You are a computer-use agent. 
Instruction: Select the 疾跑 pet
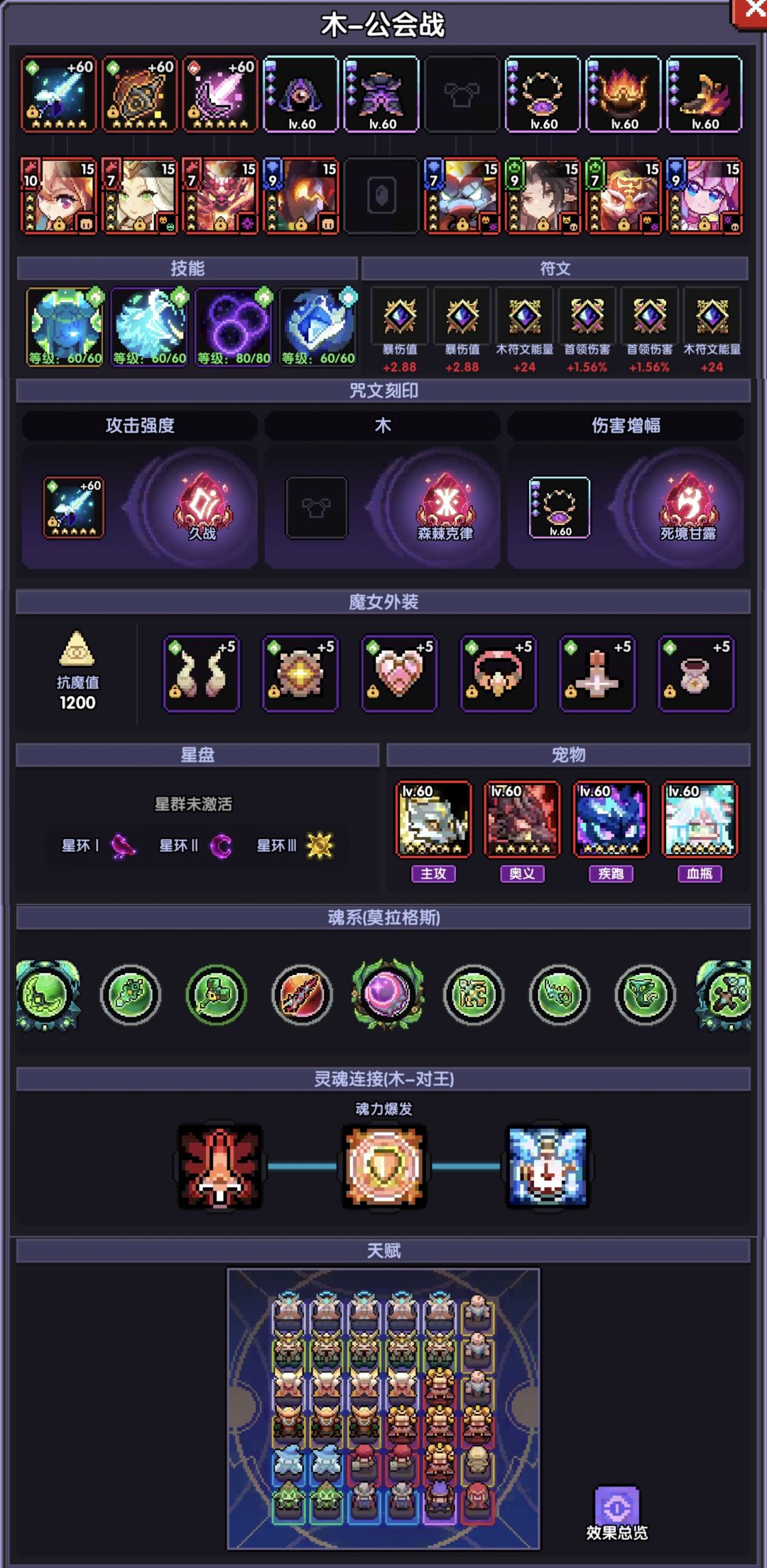[611, 819]
